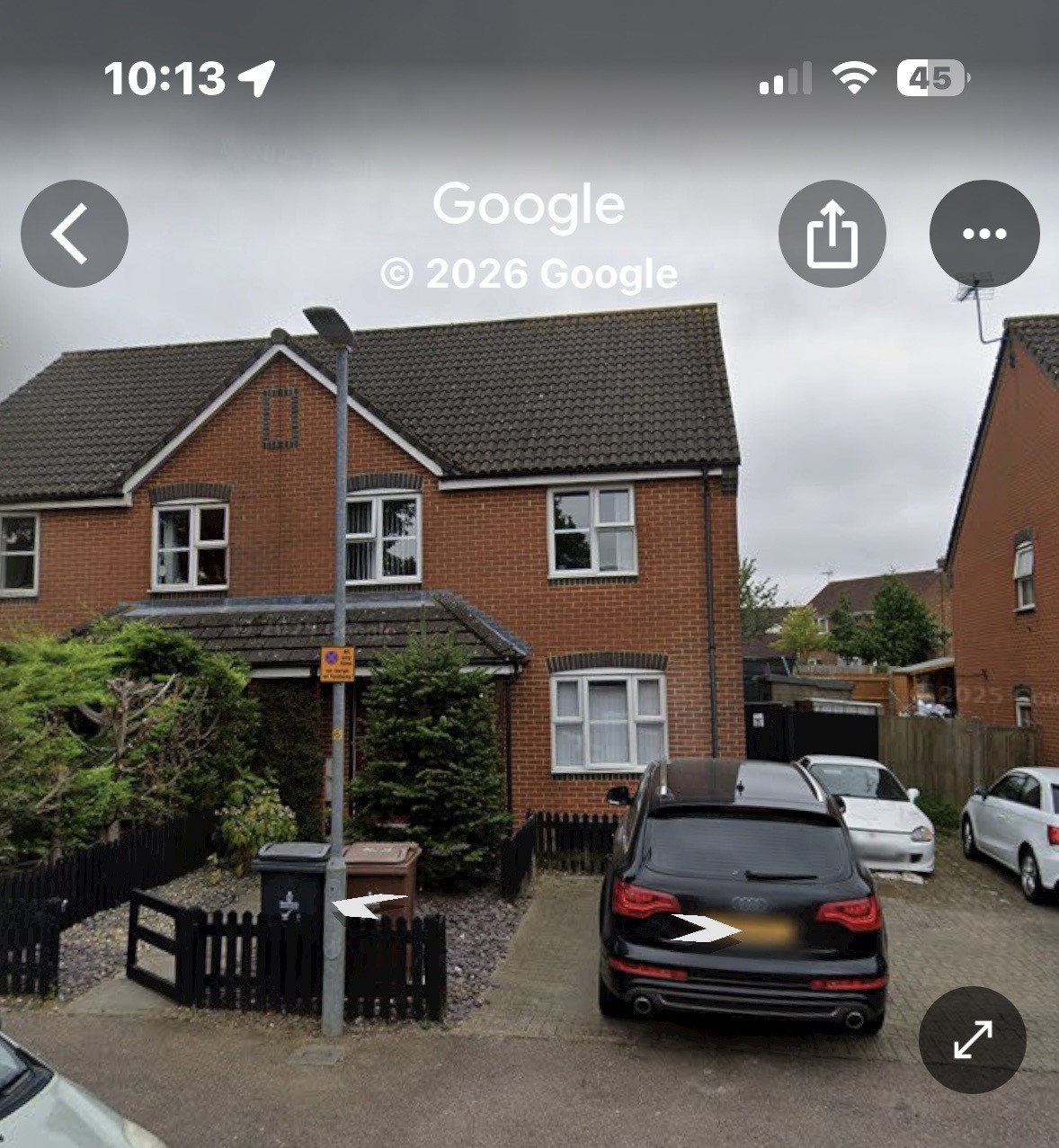The width and height of the screenshot is (1059, 1148).
Task: Expand Street View to full screen
Action: point(972,1040)
